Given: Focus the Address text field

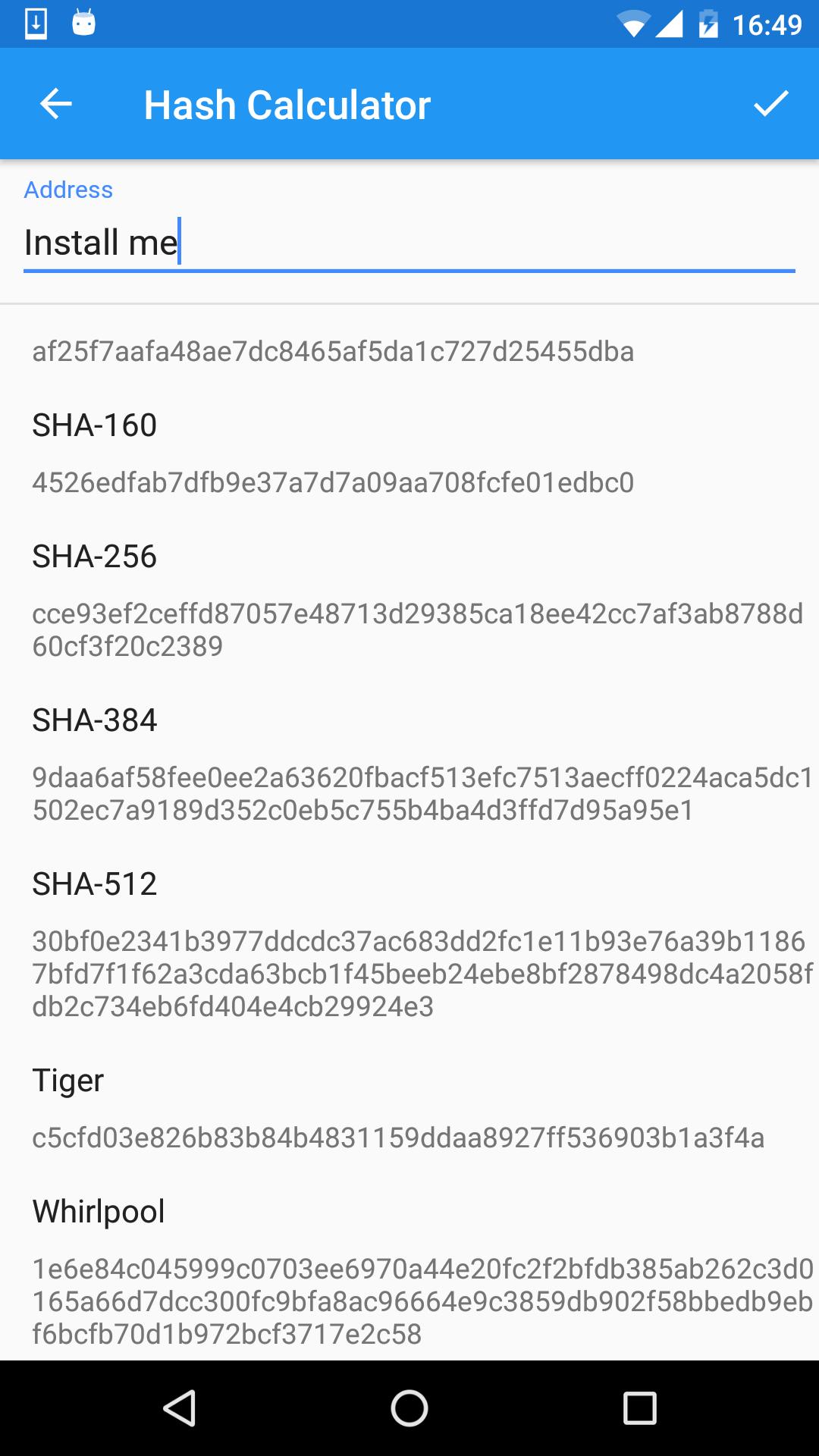Looking at the screenshot, I should click(409, 243).
